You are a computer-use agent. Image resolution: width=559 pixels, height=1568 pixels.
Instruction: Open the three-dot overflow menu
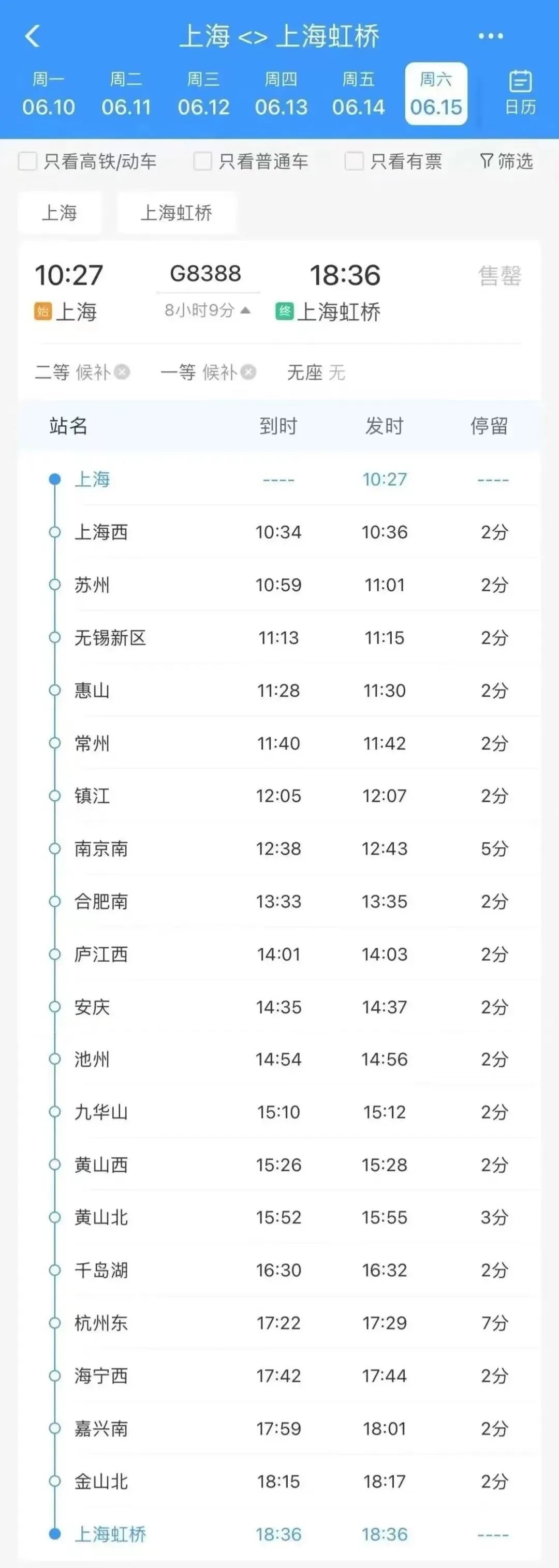click(x=490, y=36)
